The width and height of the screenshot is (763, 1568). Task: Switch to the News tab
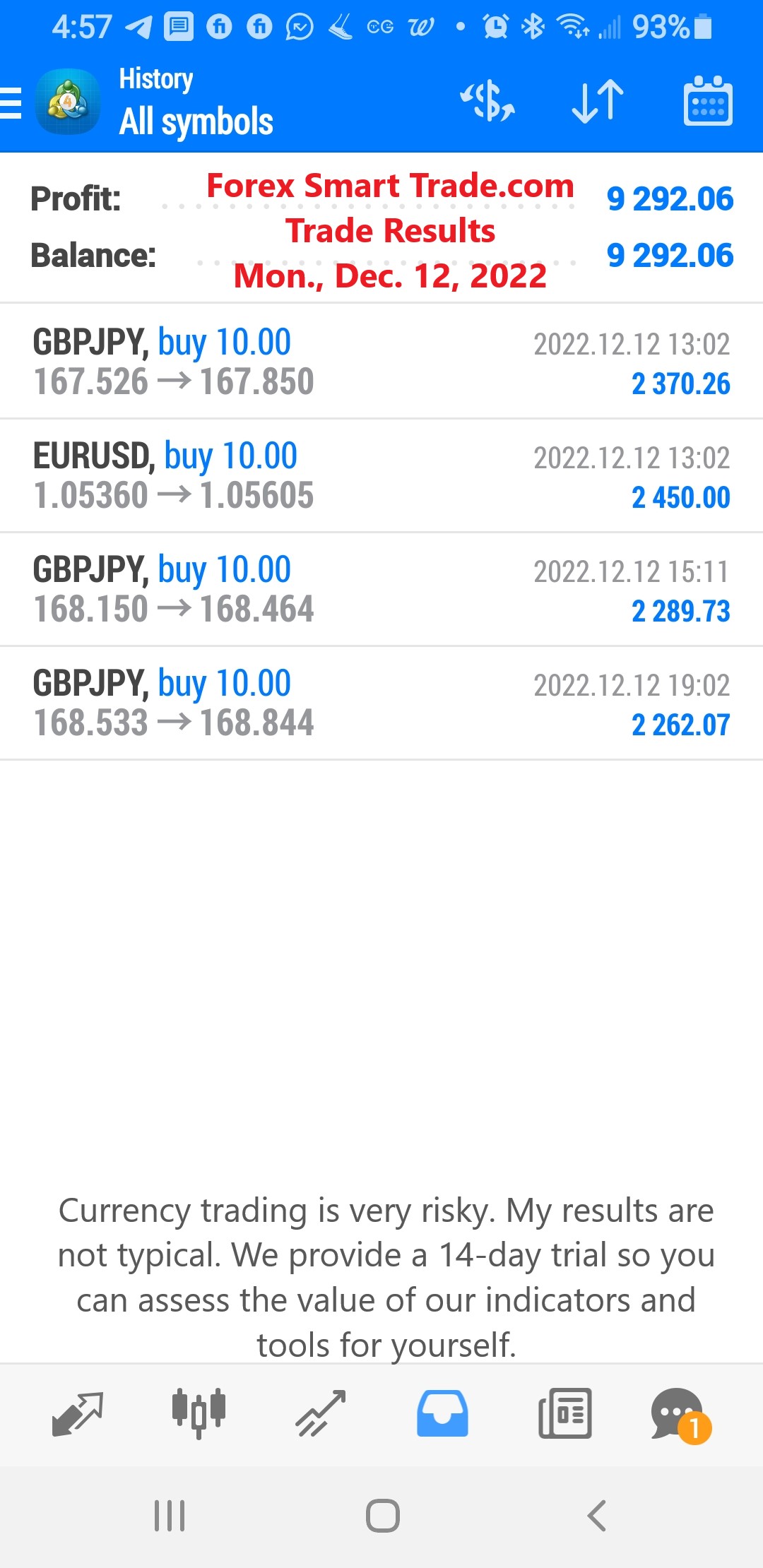click(564, 1414)
